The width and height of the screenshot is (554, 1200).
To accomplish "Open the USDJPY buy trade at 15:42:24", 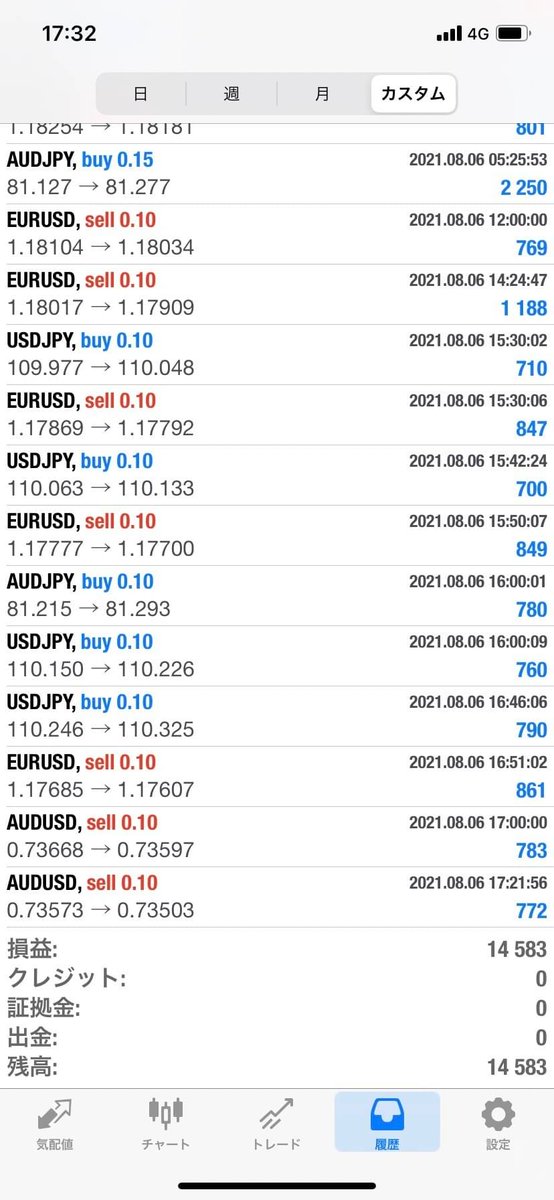I will coord(277,475).
